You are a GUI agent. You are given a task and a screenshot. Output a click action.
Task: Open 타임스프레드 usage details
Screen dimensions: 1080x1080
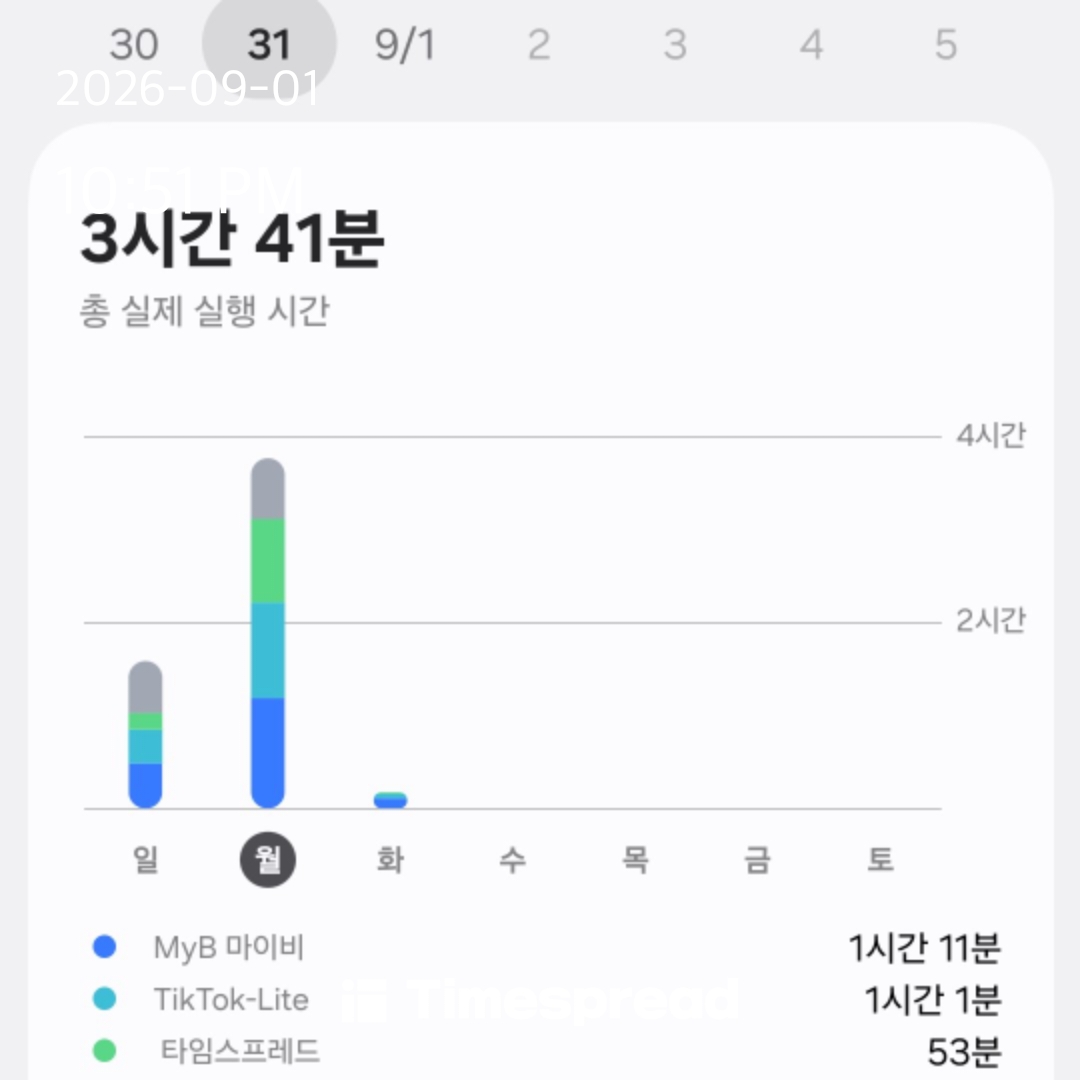point(547,1051)
